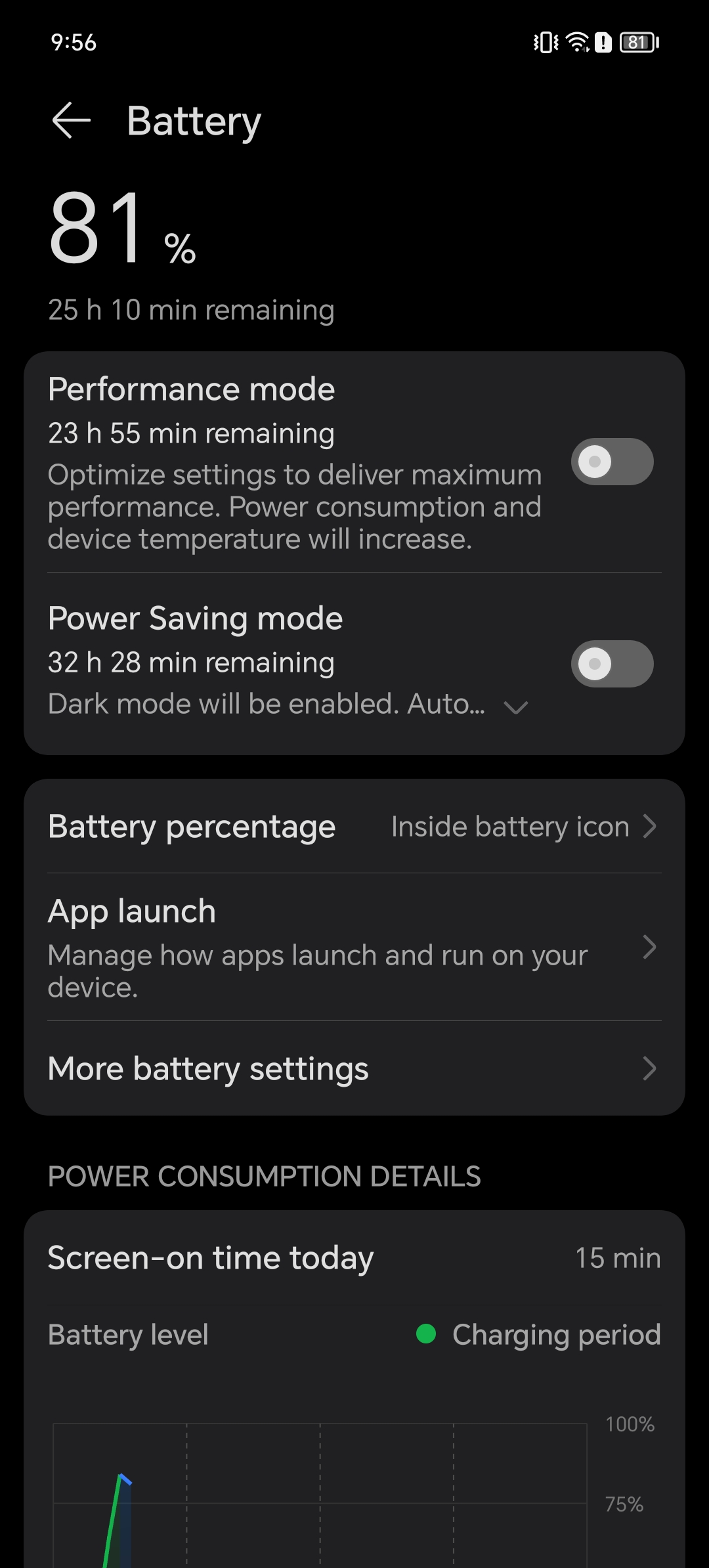Image resolution: width=709 pixels, height=1568 pixels.
Task: Expand the Power Saving mode description
Action: tap(516, 707)
